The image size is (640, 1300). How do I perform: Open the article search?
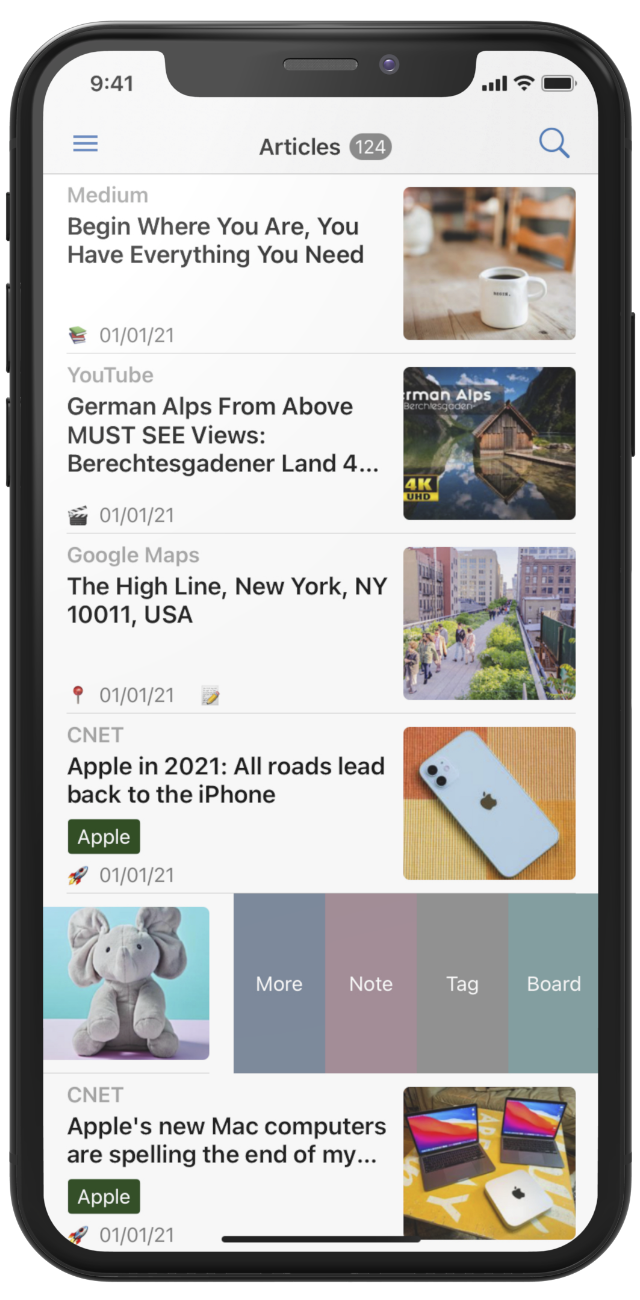coord(553,144)
